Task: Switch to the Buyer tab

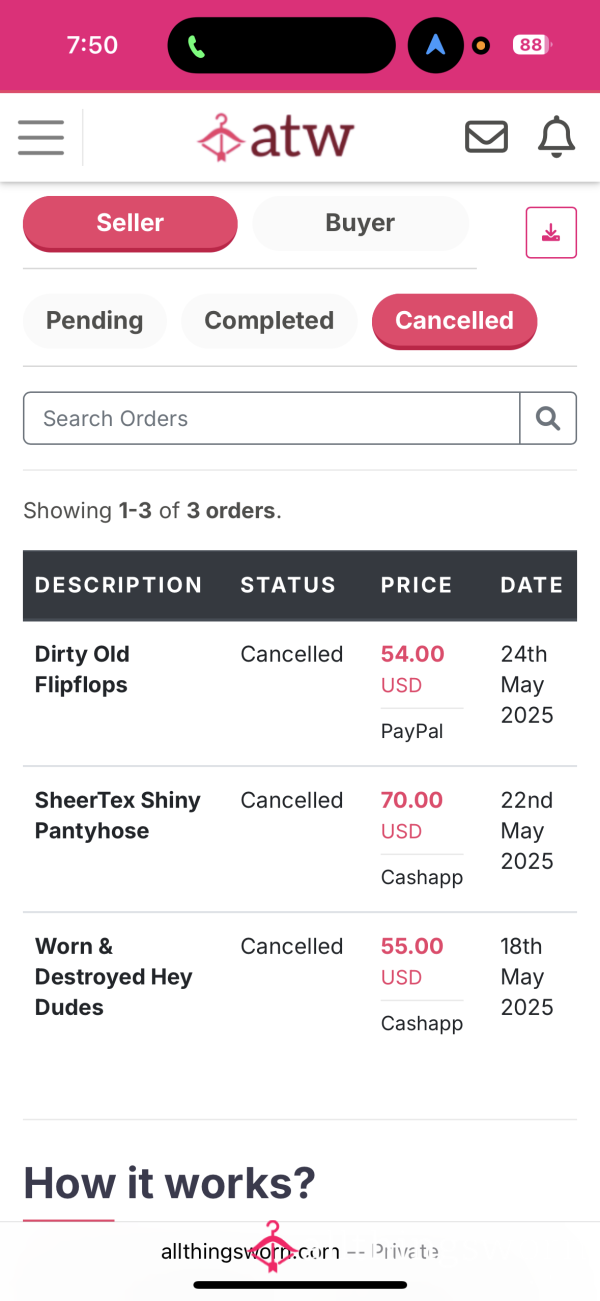Action: pyautogui.click(x=360, y=223)
